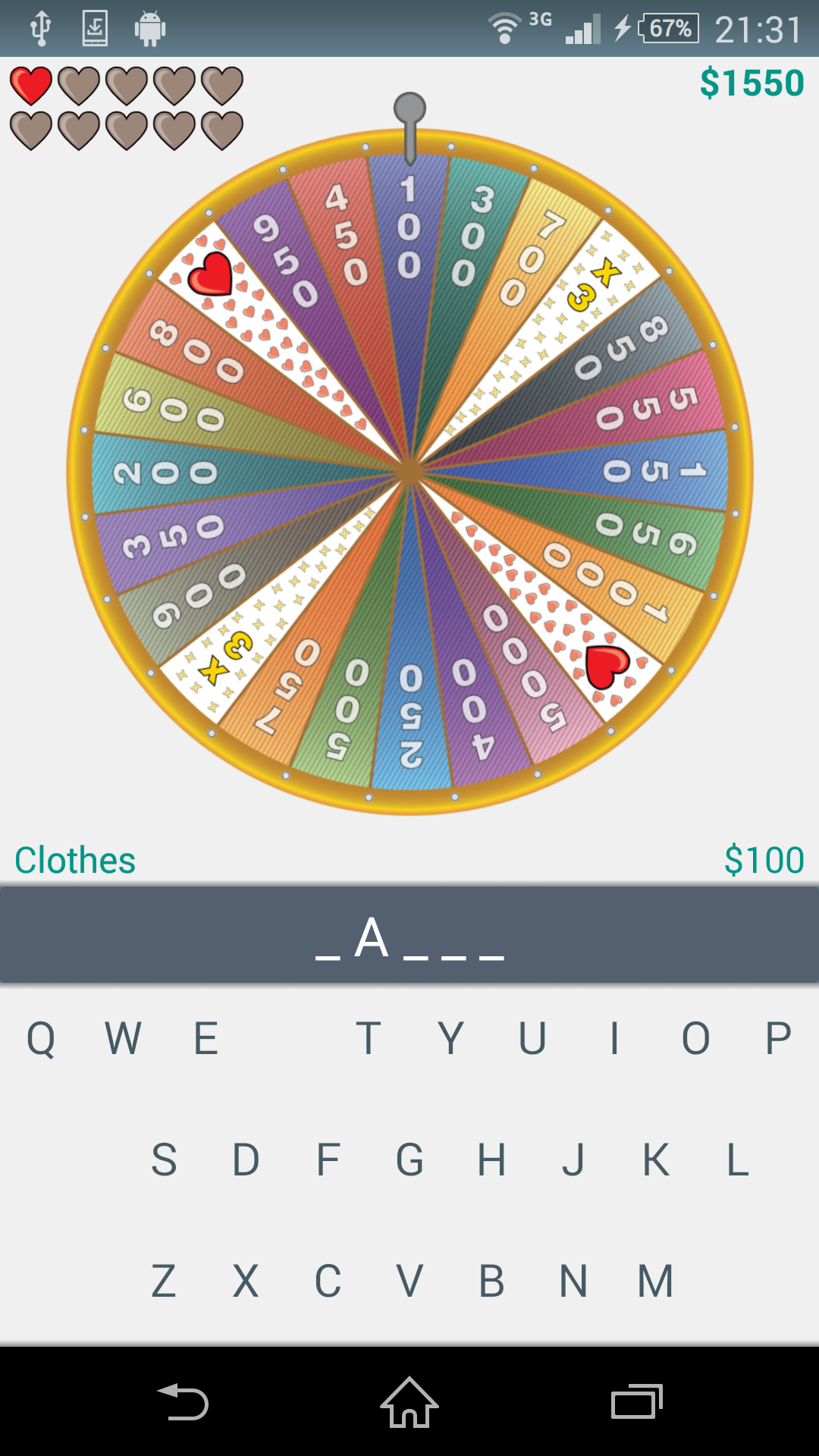Choose letter H on the keyboard

pyautogui.click(x=491, y=1159)
